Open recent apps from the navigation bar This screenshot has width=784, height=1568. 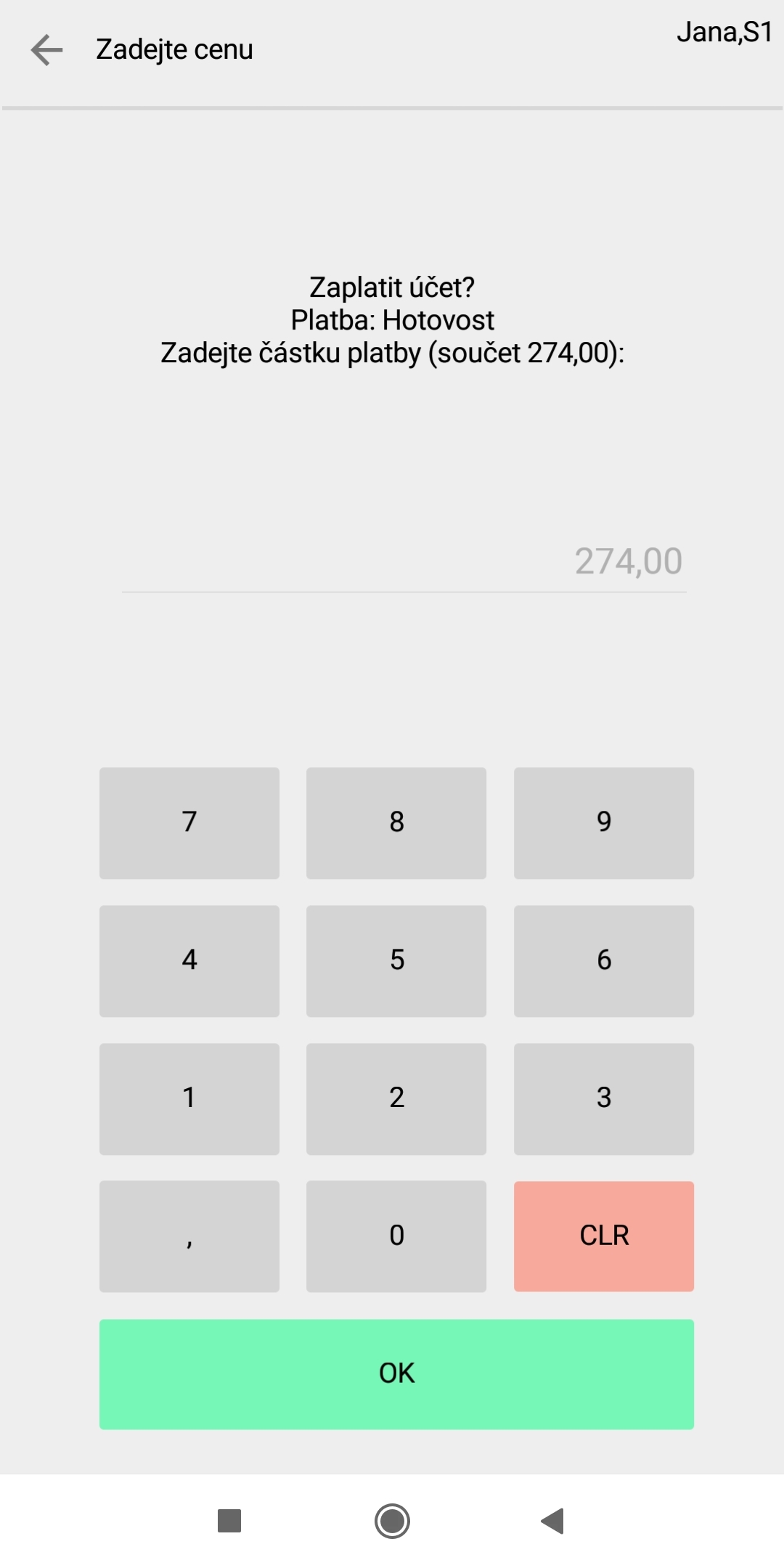click(229, 1521)
